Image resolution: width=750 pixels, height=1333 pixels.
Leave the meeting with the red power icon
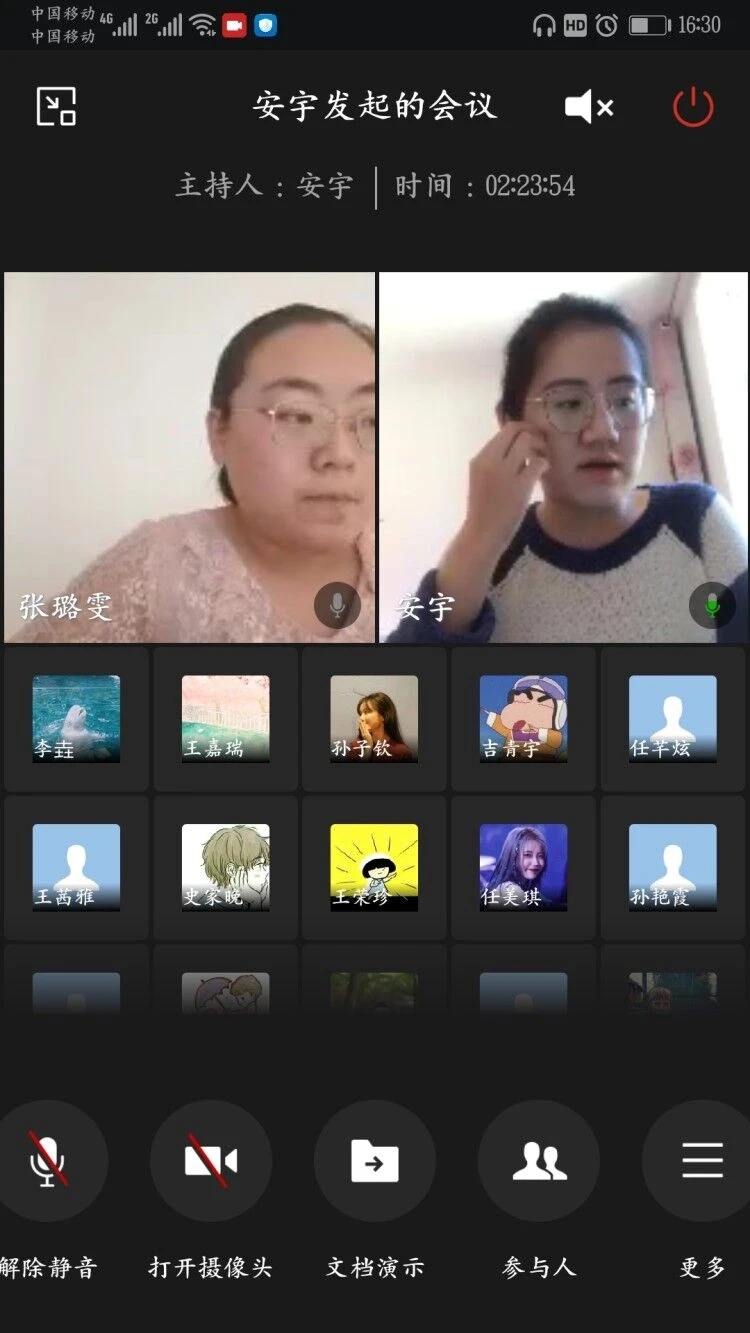[x=693, y=107]
